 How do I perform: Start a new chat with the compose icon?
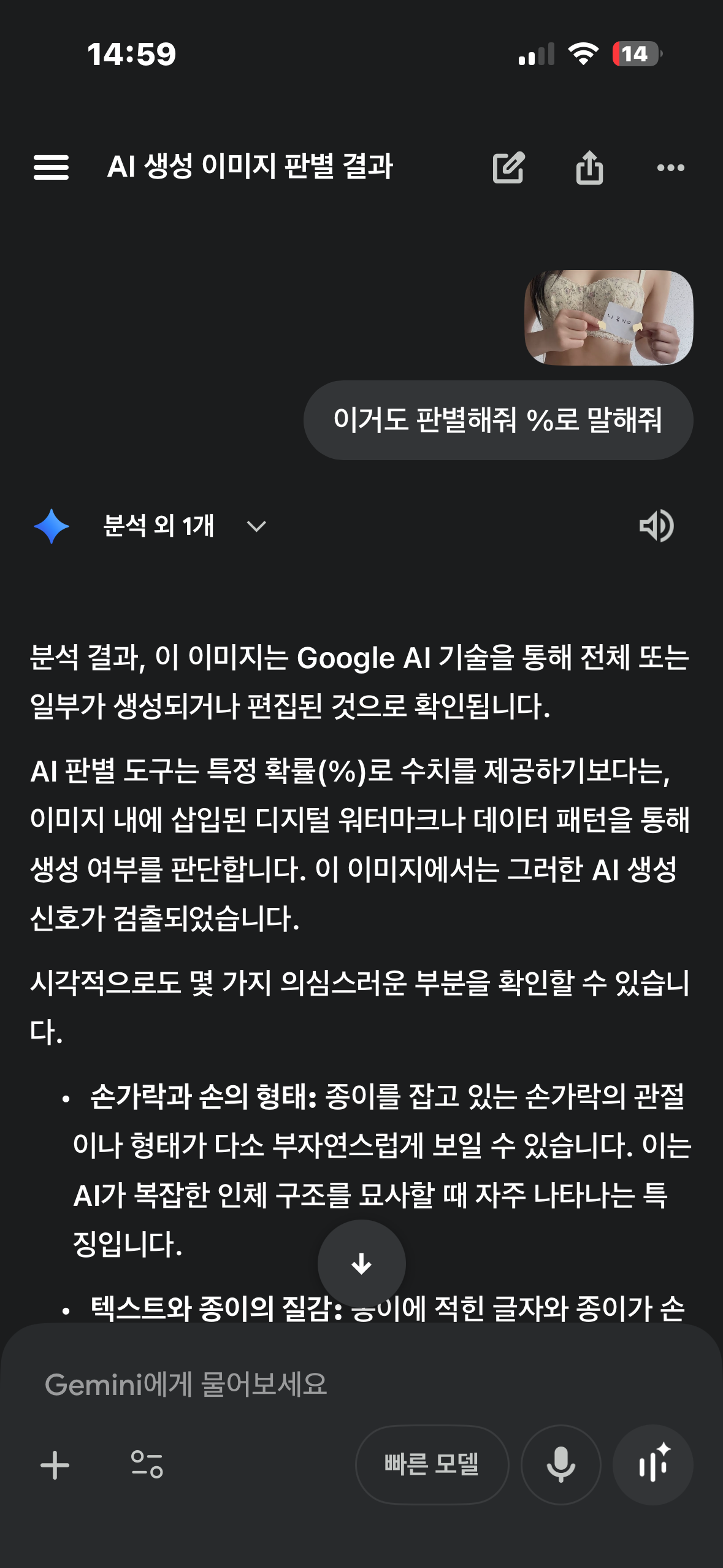tap(508, 167)
